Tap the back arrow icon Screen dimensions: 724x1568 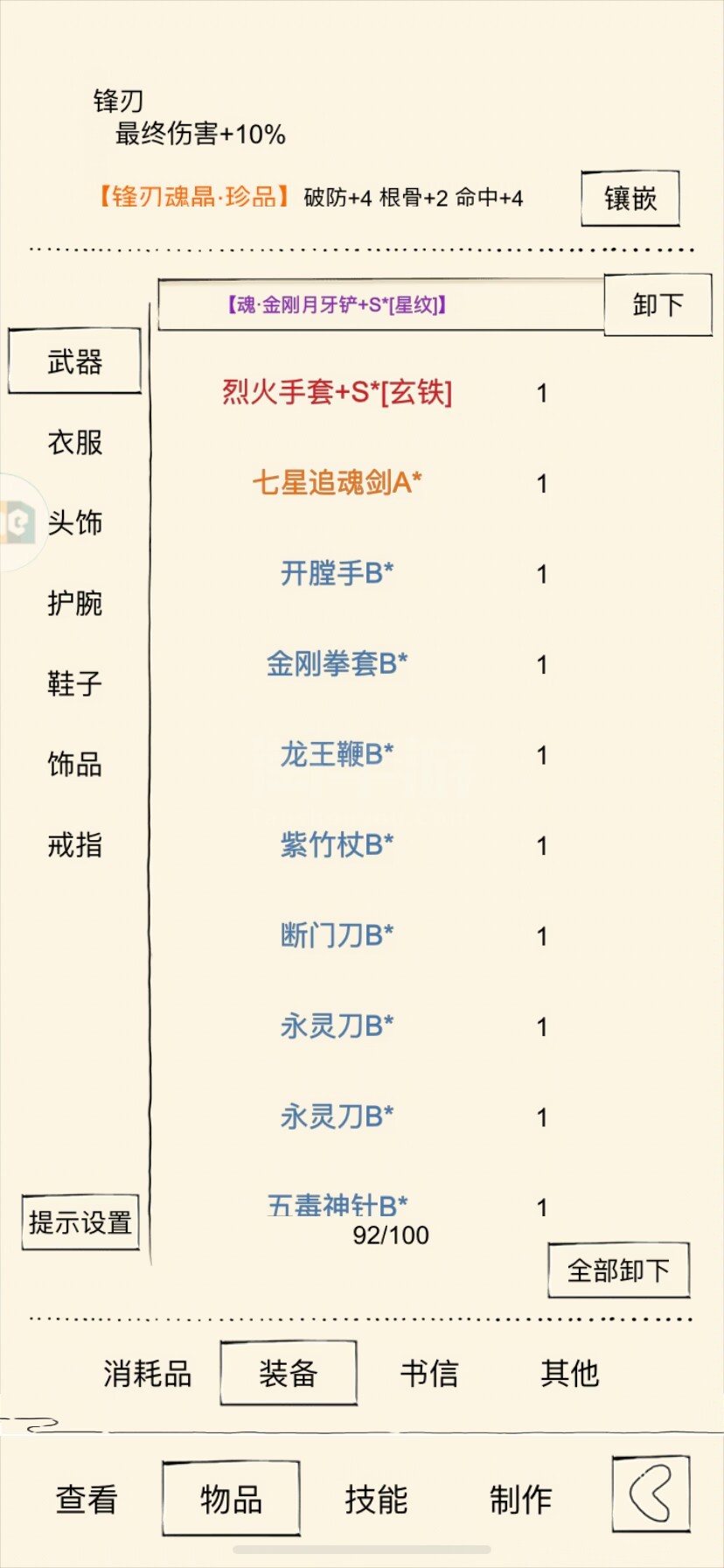651,1494
